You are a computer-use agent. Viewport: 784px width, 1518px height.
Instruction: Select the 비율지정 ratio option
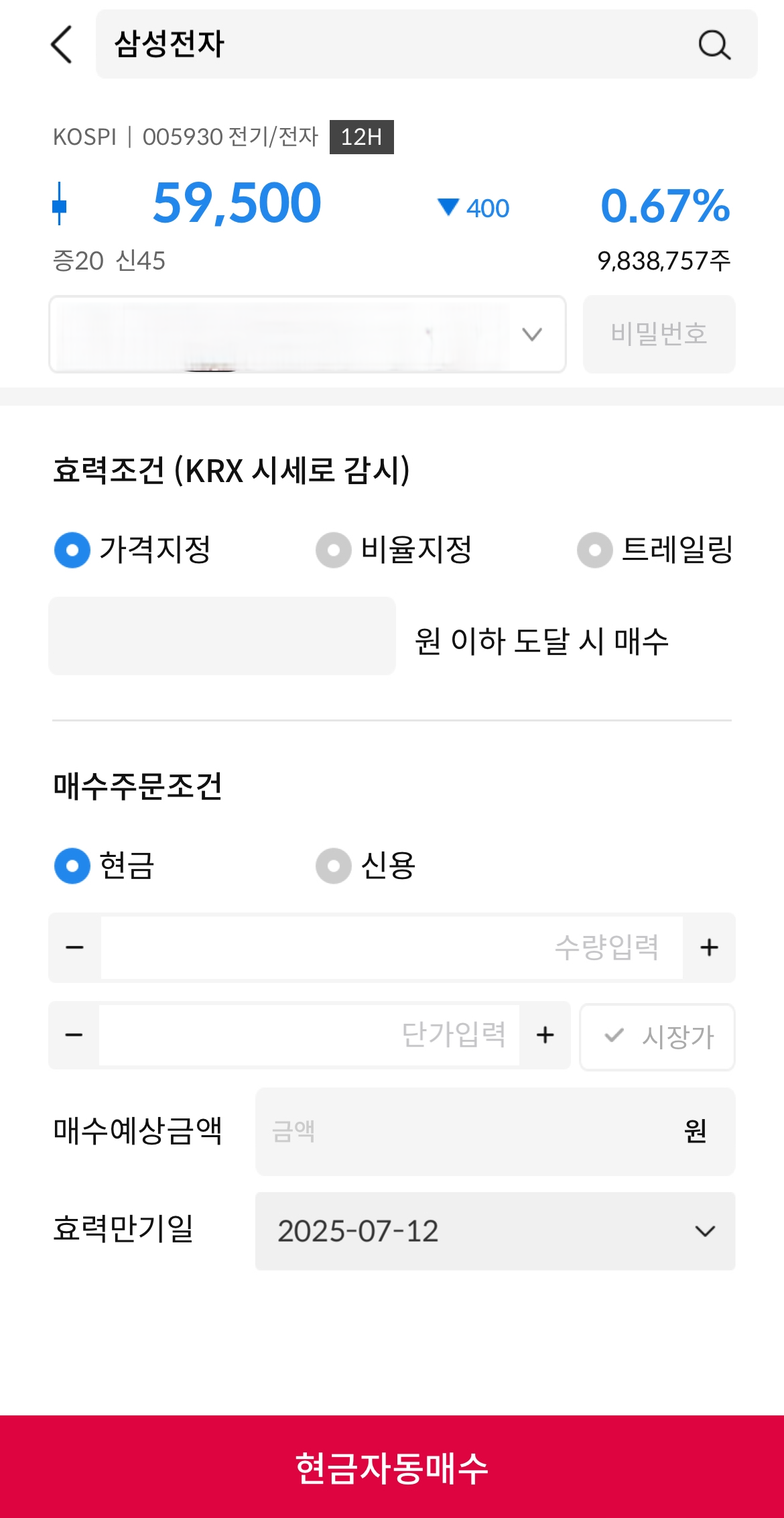[x=333, y=550]
